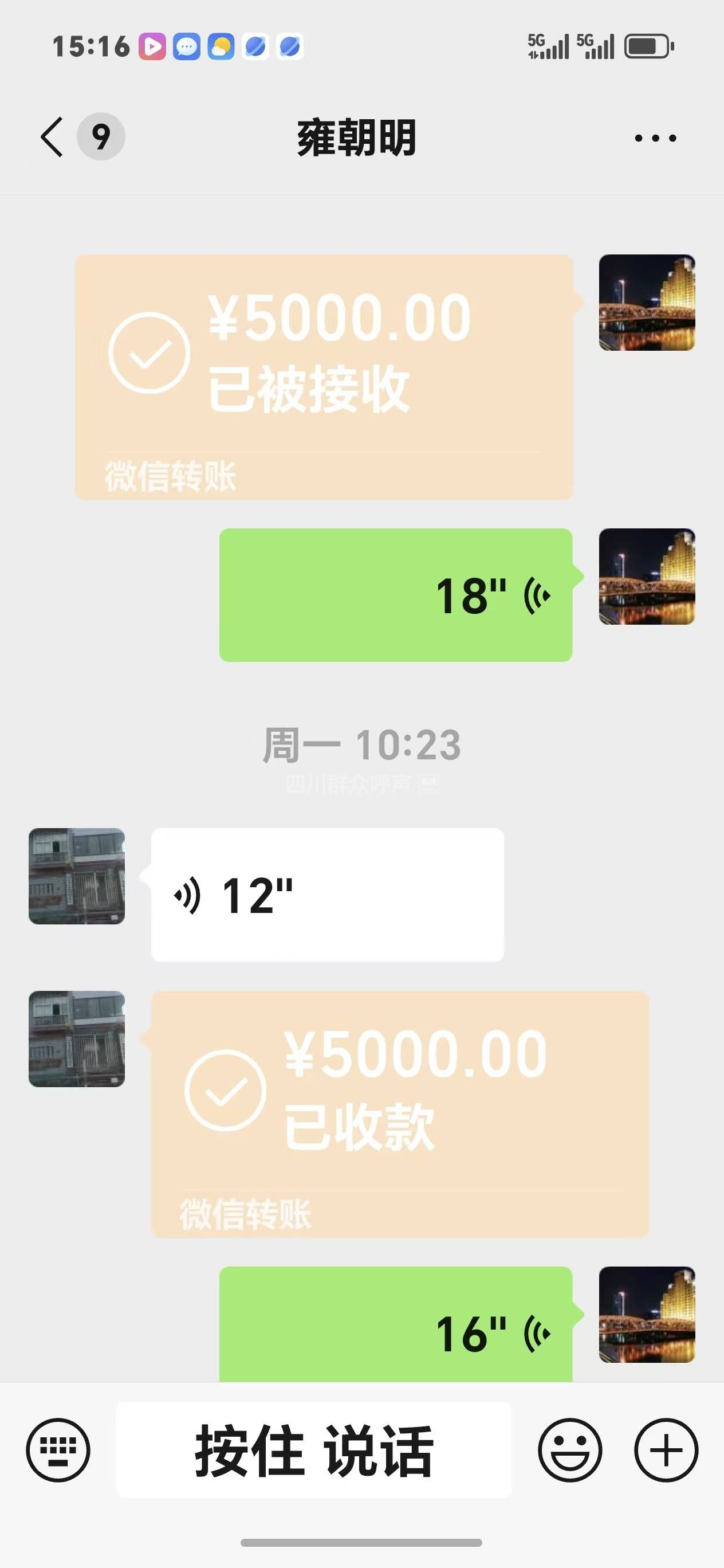Tap the 按住 说话 voice button
The height and width of the screenshot is (1568, 724).
[x=313, y=1449]
